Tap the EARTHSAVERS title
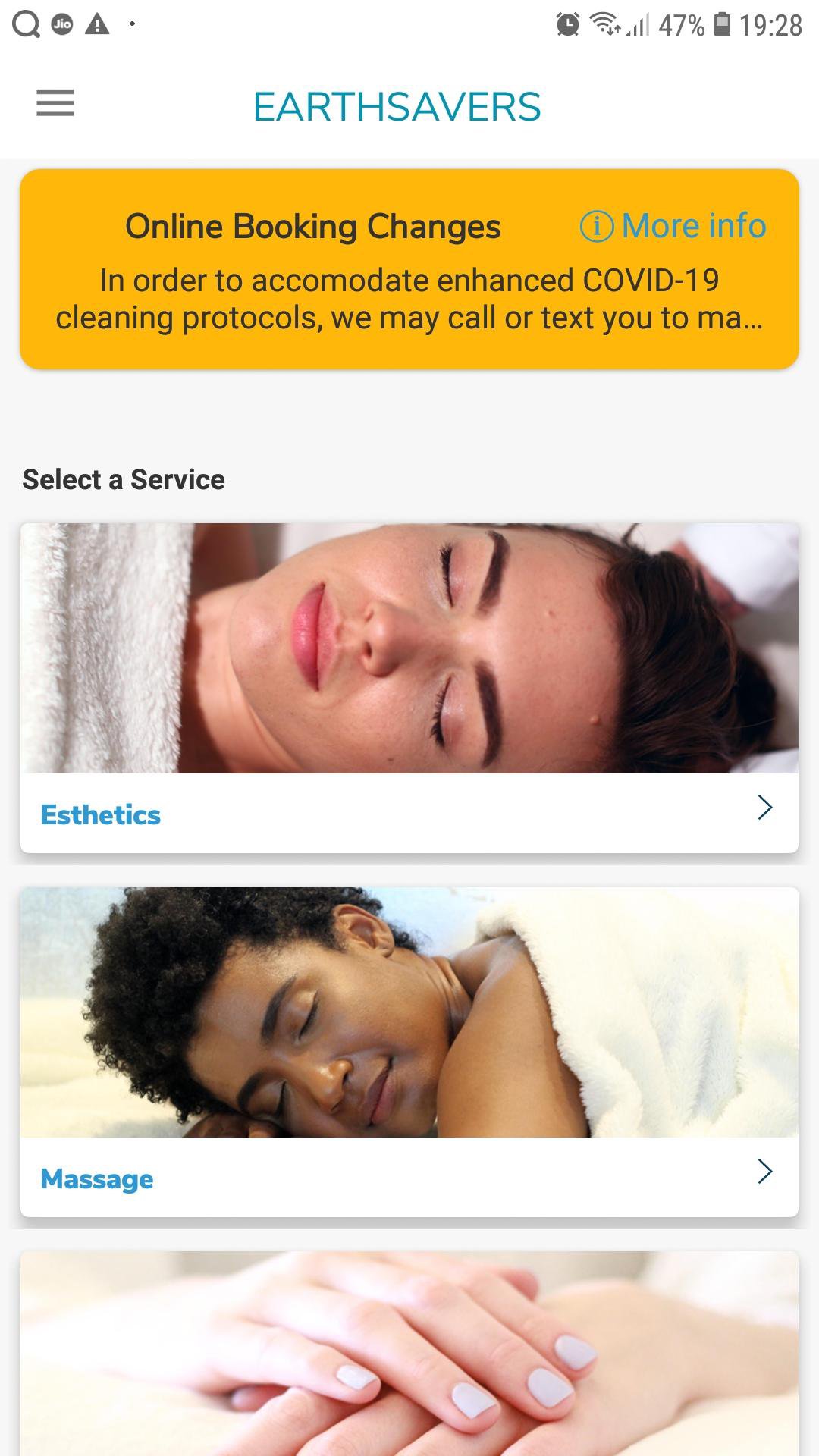Screen dimensions: 819x1456 click(398, 106)
